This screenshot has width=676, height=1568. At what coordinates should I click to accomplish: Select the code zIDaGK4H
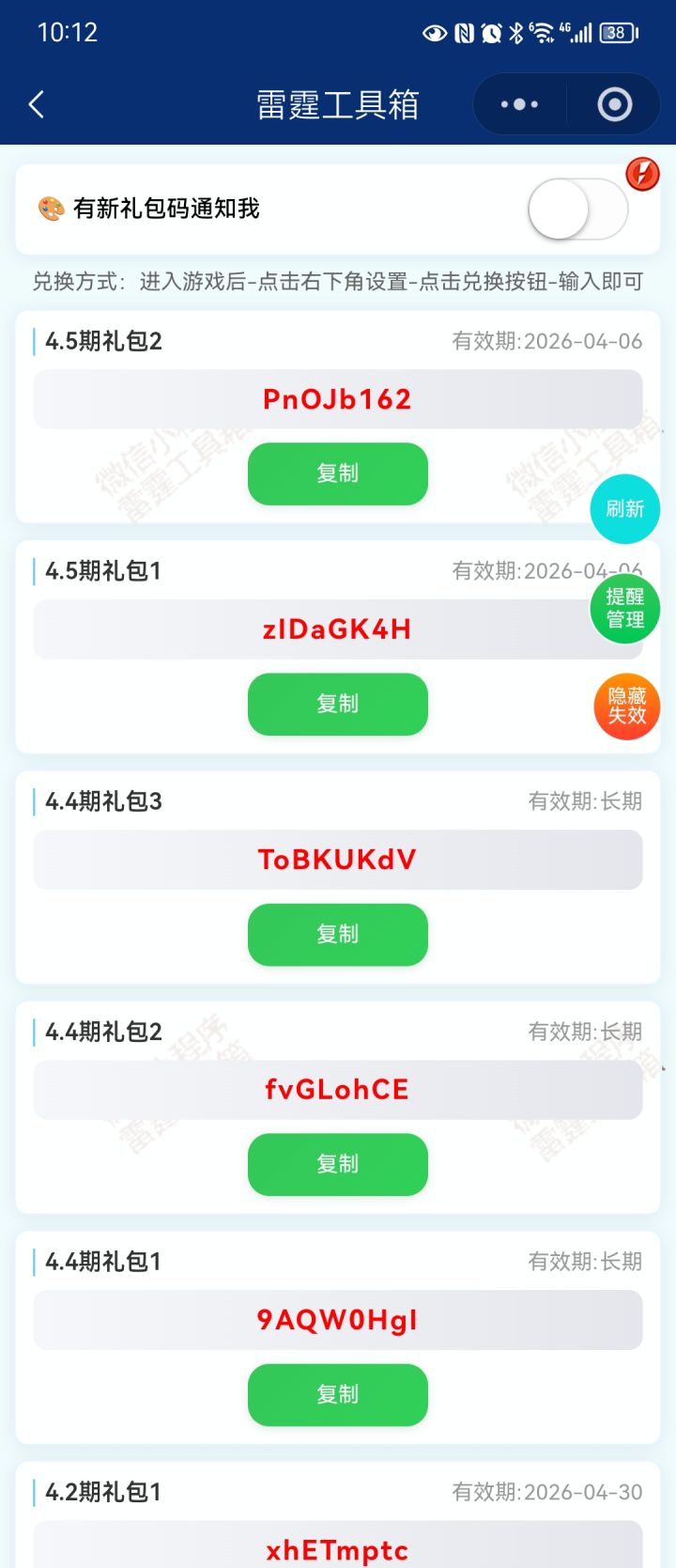click(x=337, y=629)
